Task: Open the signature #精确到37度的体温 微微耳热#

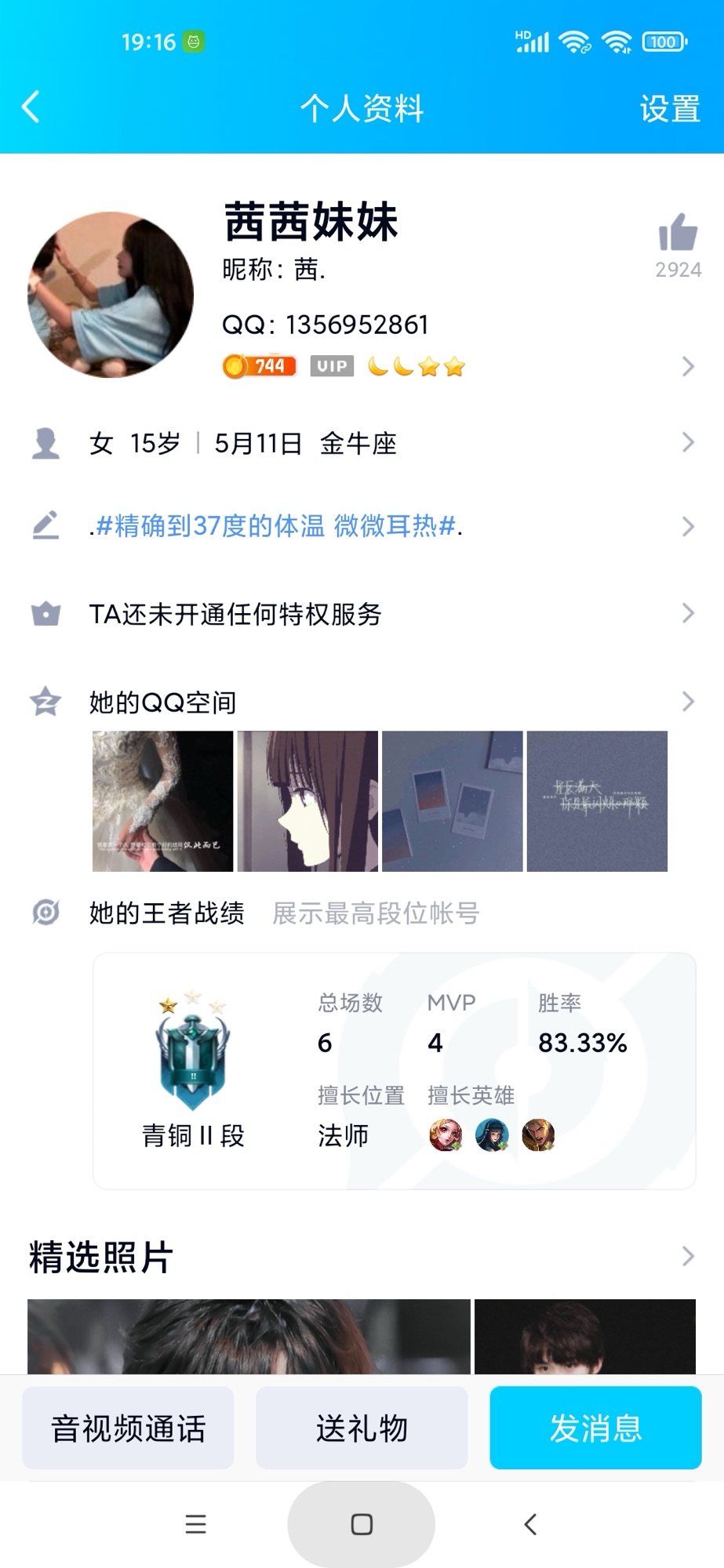Action: 361,526
